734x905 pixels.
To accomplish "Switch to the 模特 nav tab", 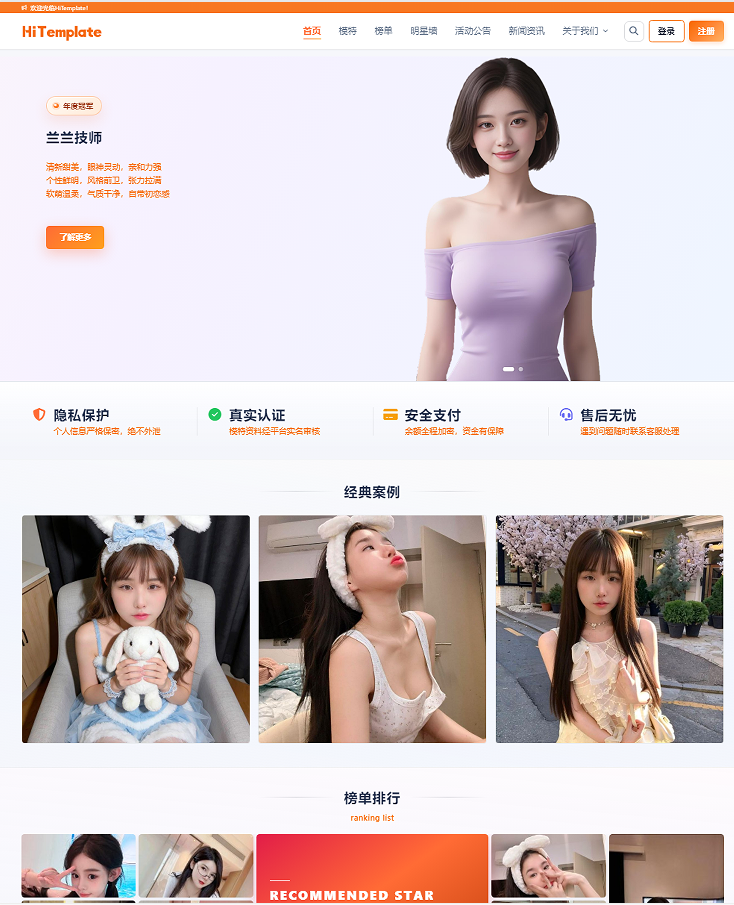I will point(347,31).
